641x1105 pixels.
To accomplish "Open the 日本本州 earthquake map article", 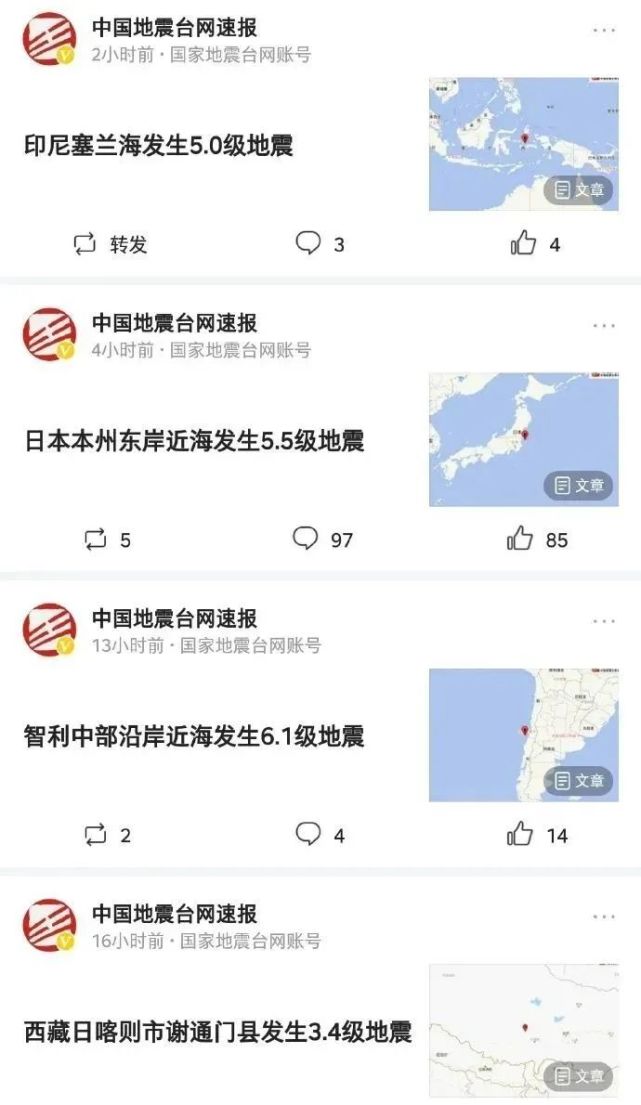I will tap(523, 440).
